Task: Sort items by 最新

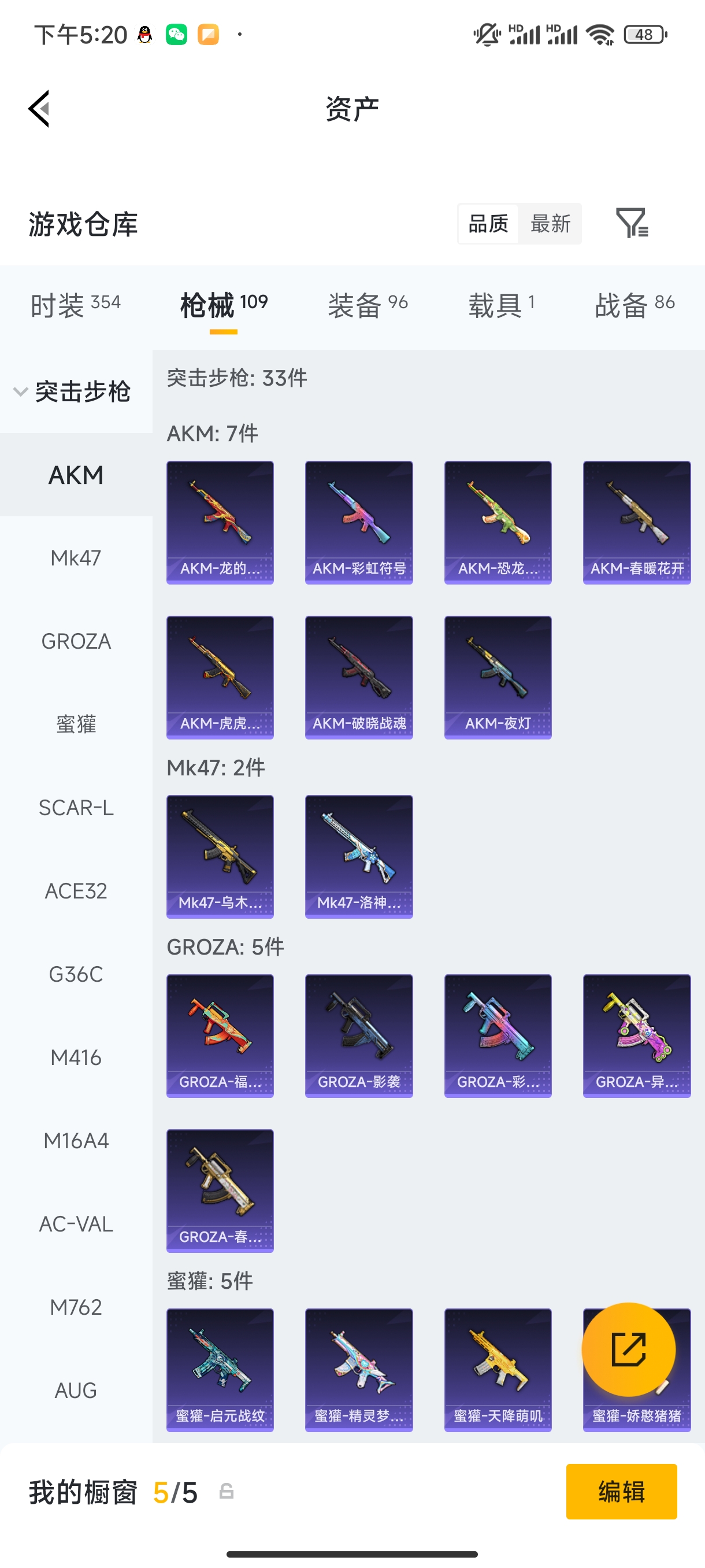Action: point(550,224)
